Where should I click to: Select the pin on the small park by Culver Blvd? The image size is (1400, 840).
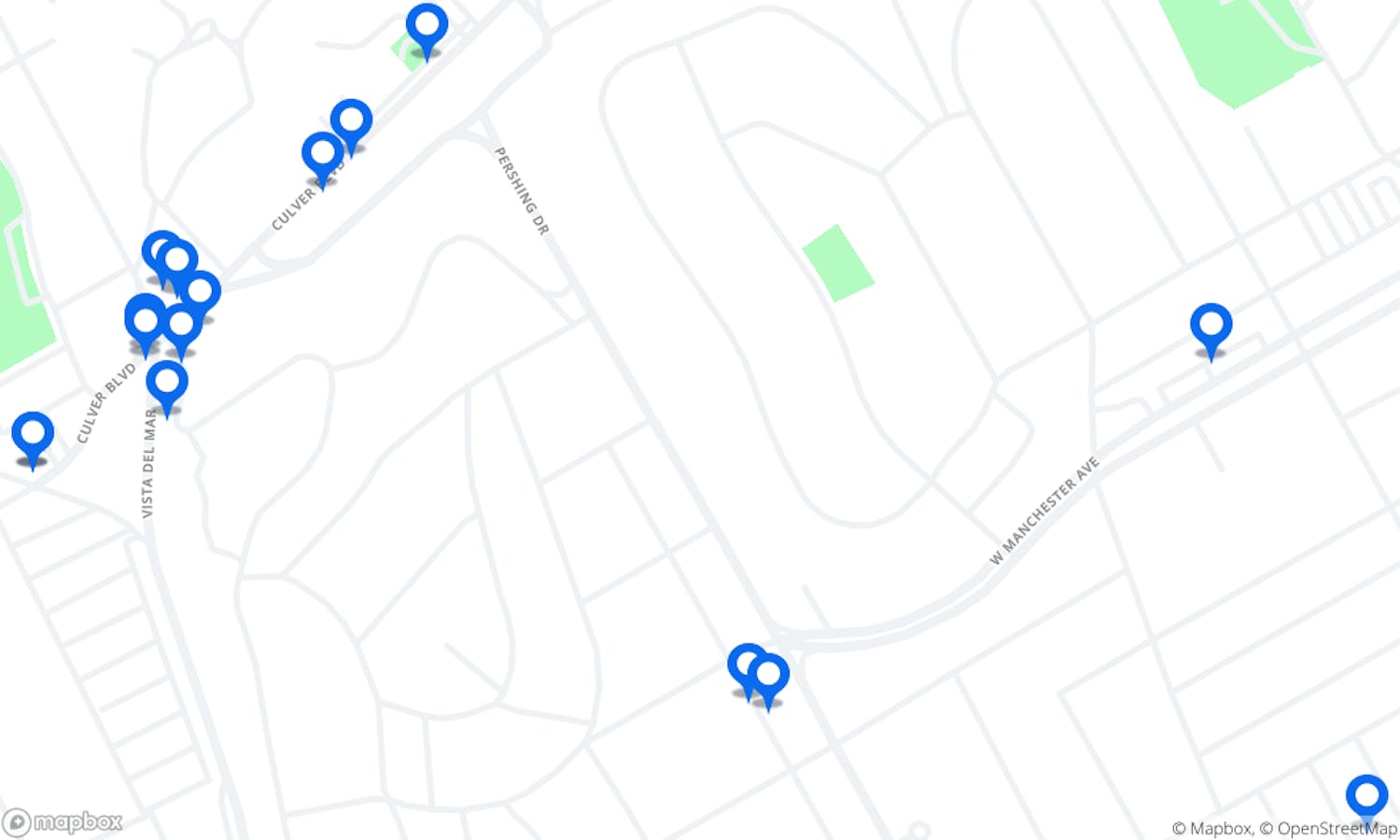point(427,26)
